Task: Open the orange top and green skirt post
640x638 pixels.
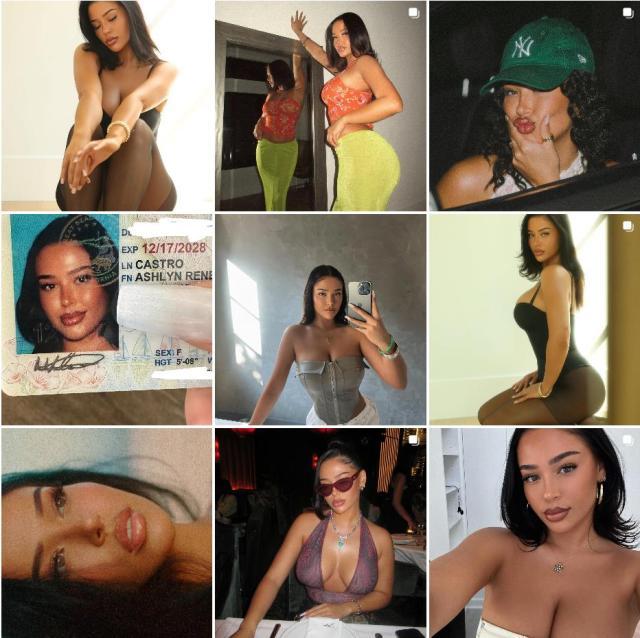Action: [320, 105]
